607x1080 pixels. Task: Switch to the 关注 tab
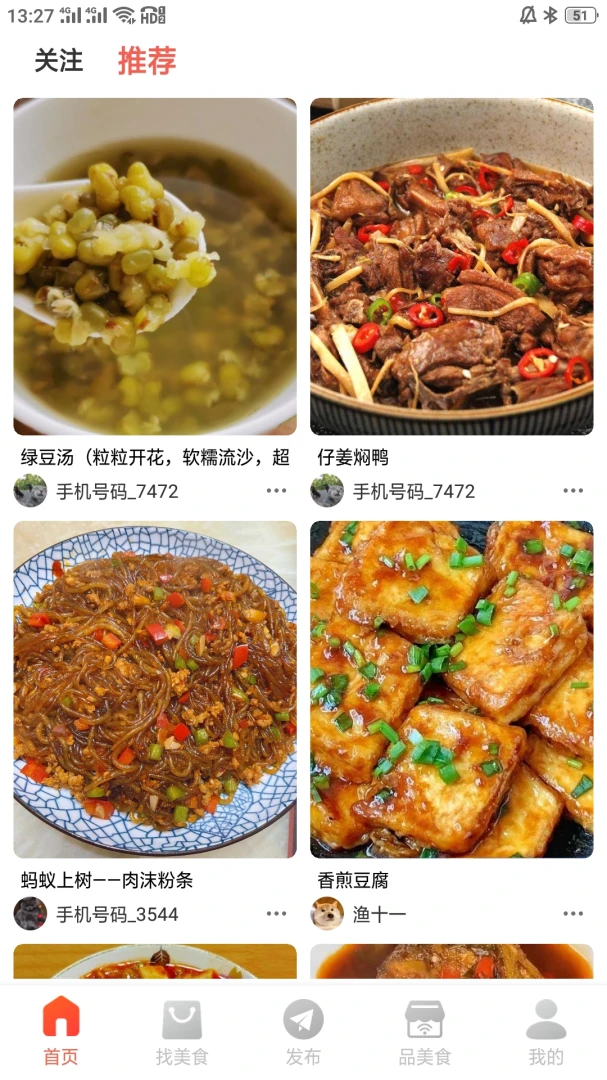click(x=59, y=61)
